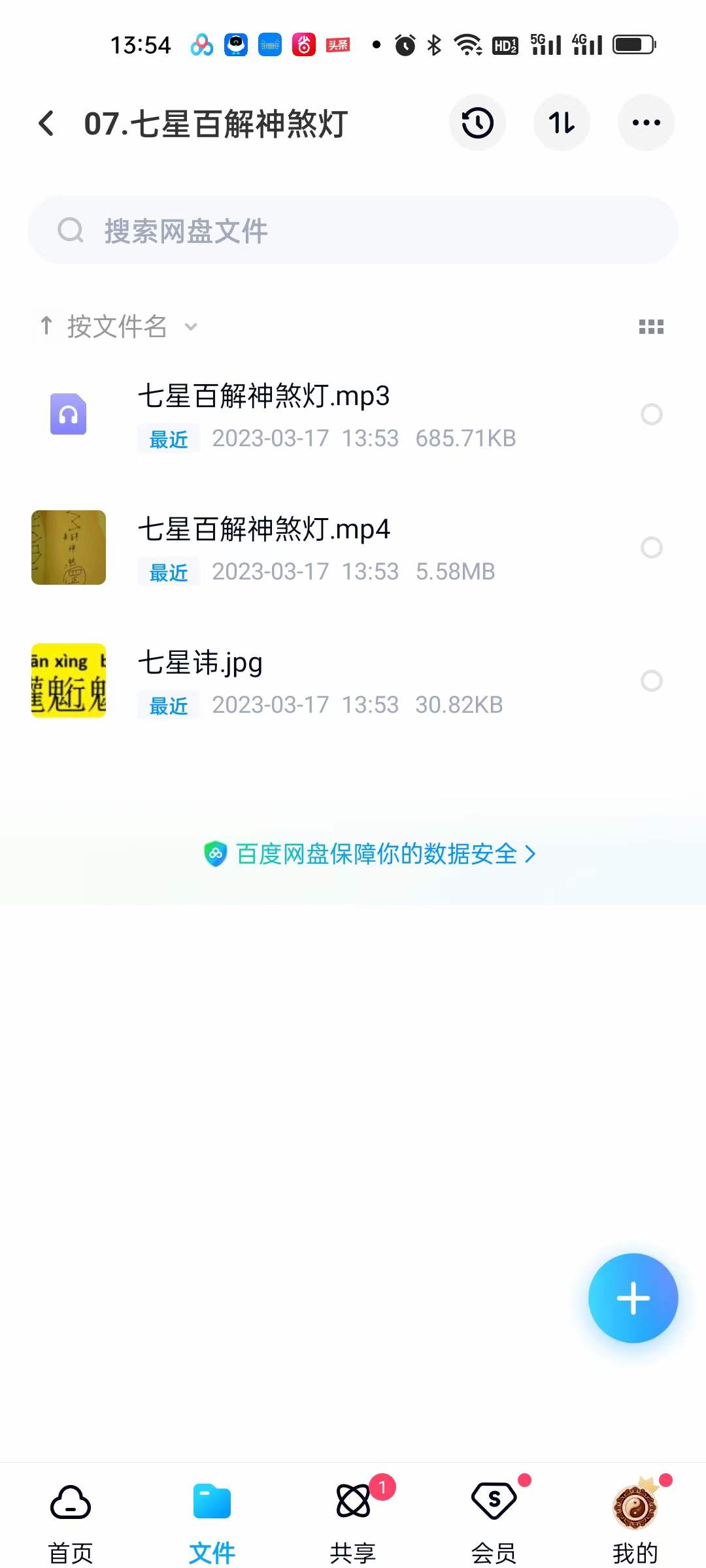Go back from the 07.七星百解神煞灯 folder

click(x=46, y=123)
